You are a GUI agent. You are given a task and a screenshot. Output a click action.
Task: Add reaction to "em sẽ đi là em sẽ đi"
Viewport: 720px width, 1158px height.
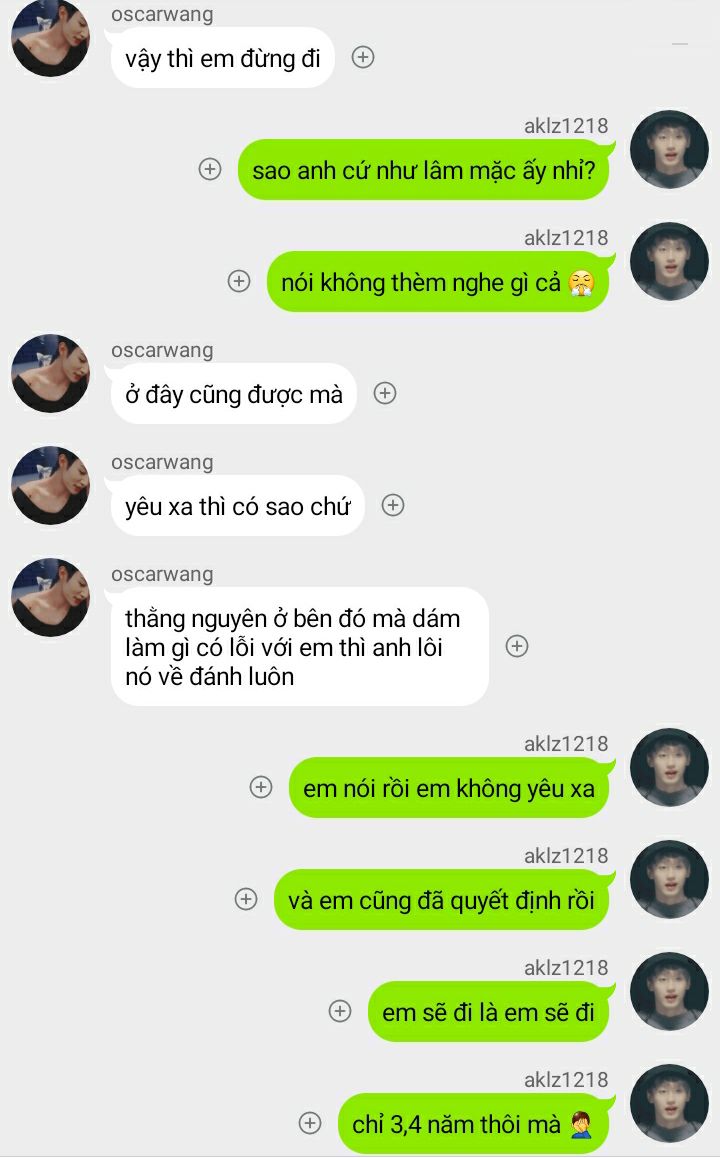(340, 1011)
